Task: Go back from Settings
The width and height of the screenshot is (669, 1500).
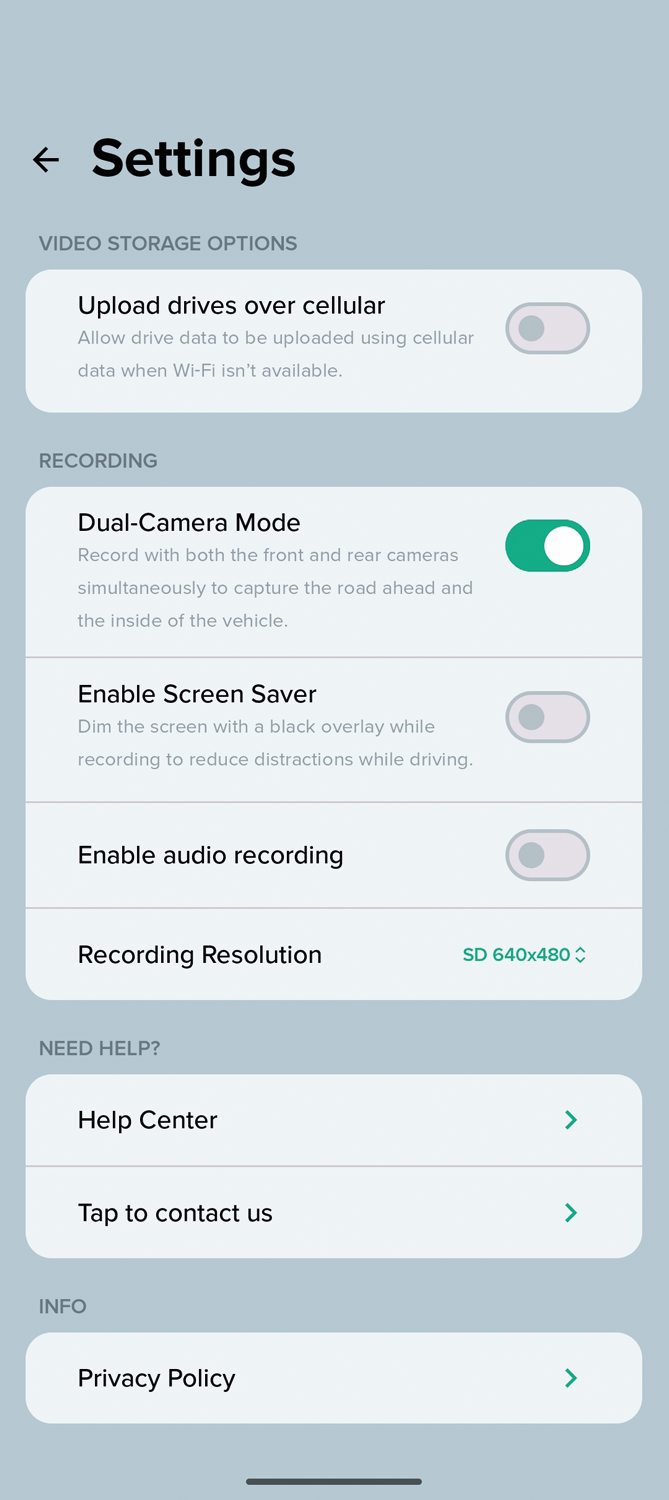Action: coord(46,159)
